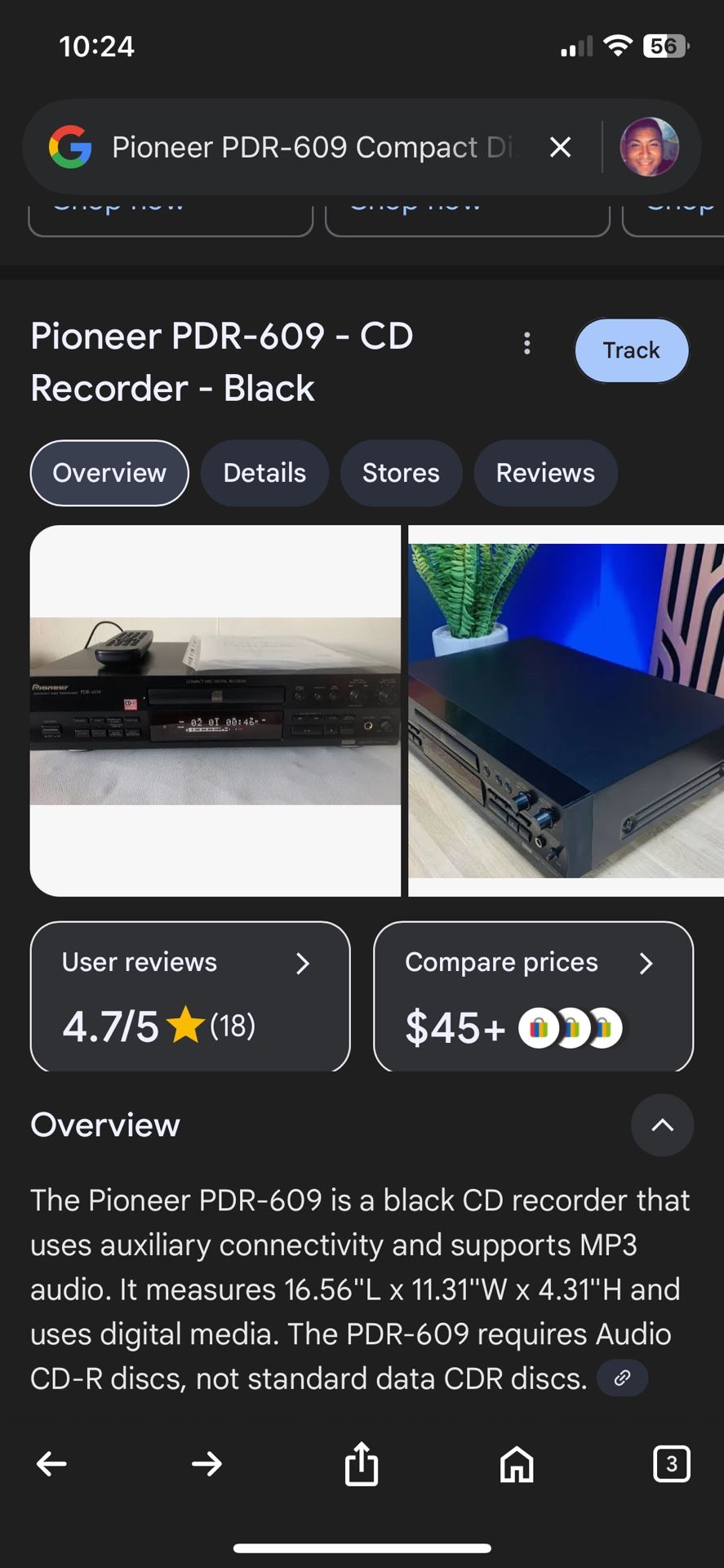Switch to the Details tab

(x=264, y=473)
